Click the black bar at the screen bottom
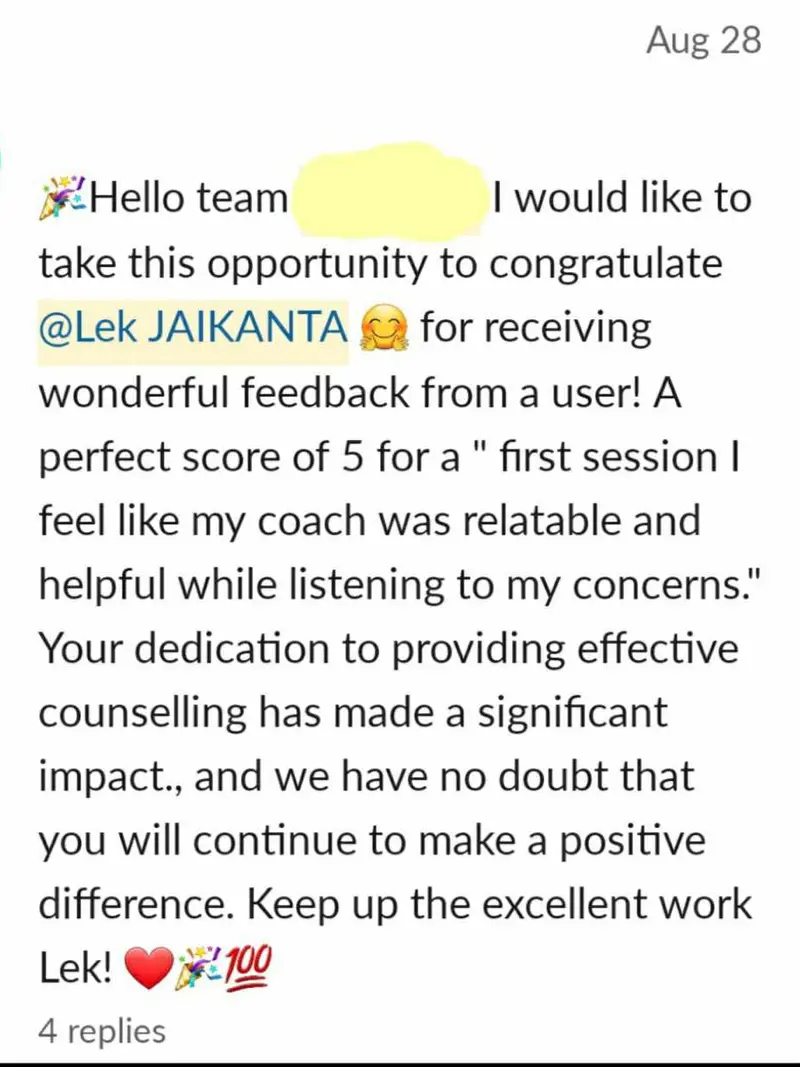 coord(400,1062)
